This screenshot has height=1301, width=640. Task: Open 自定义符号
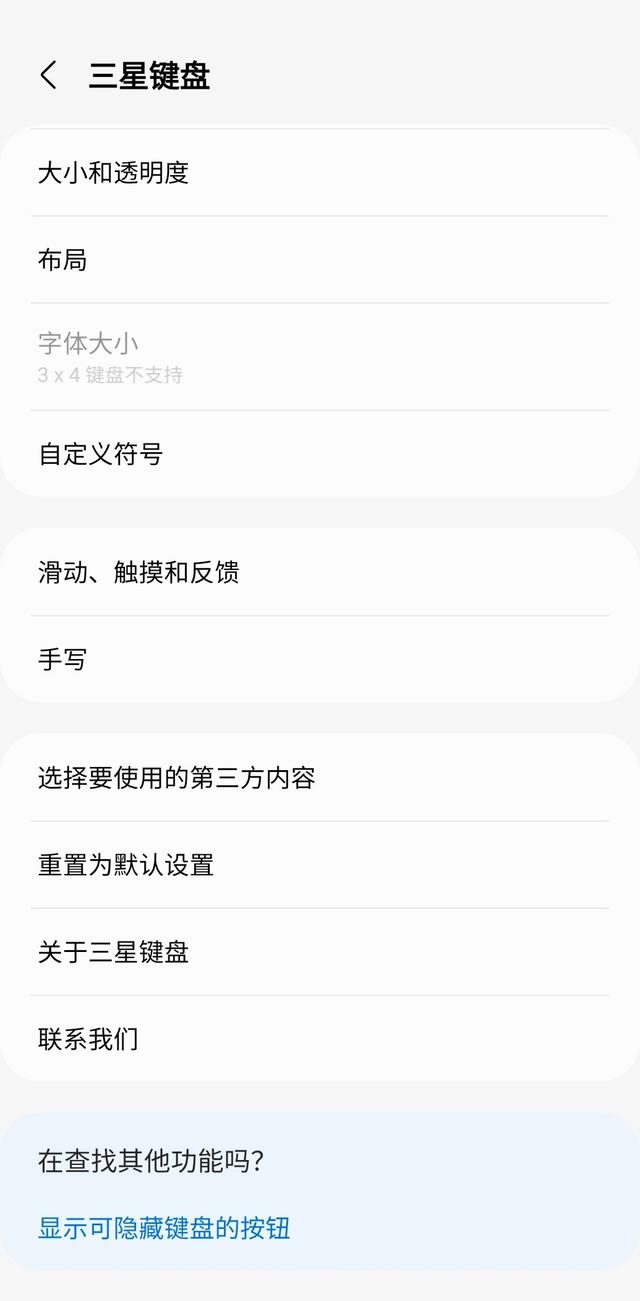320,454
